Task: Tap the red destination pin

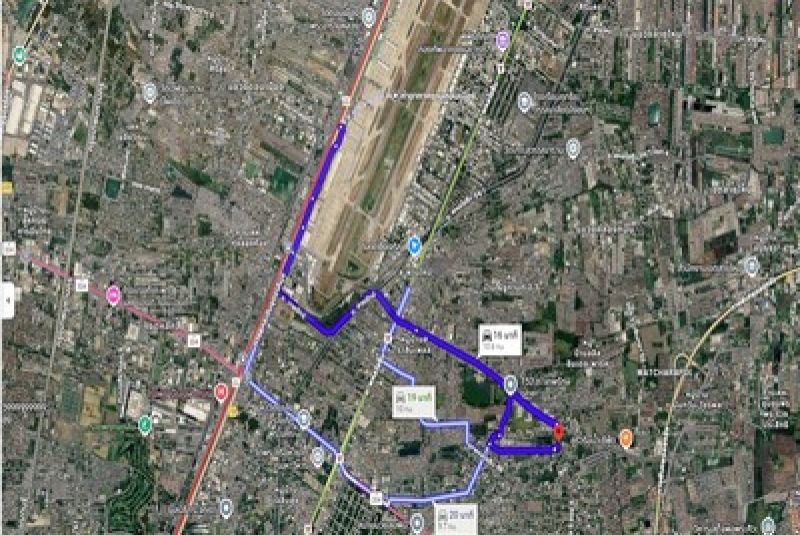Action: coord(558,432)
